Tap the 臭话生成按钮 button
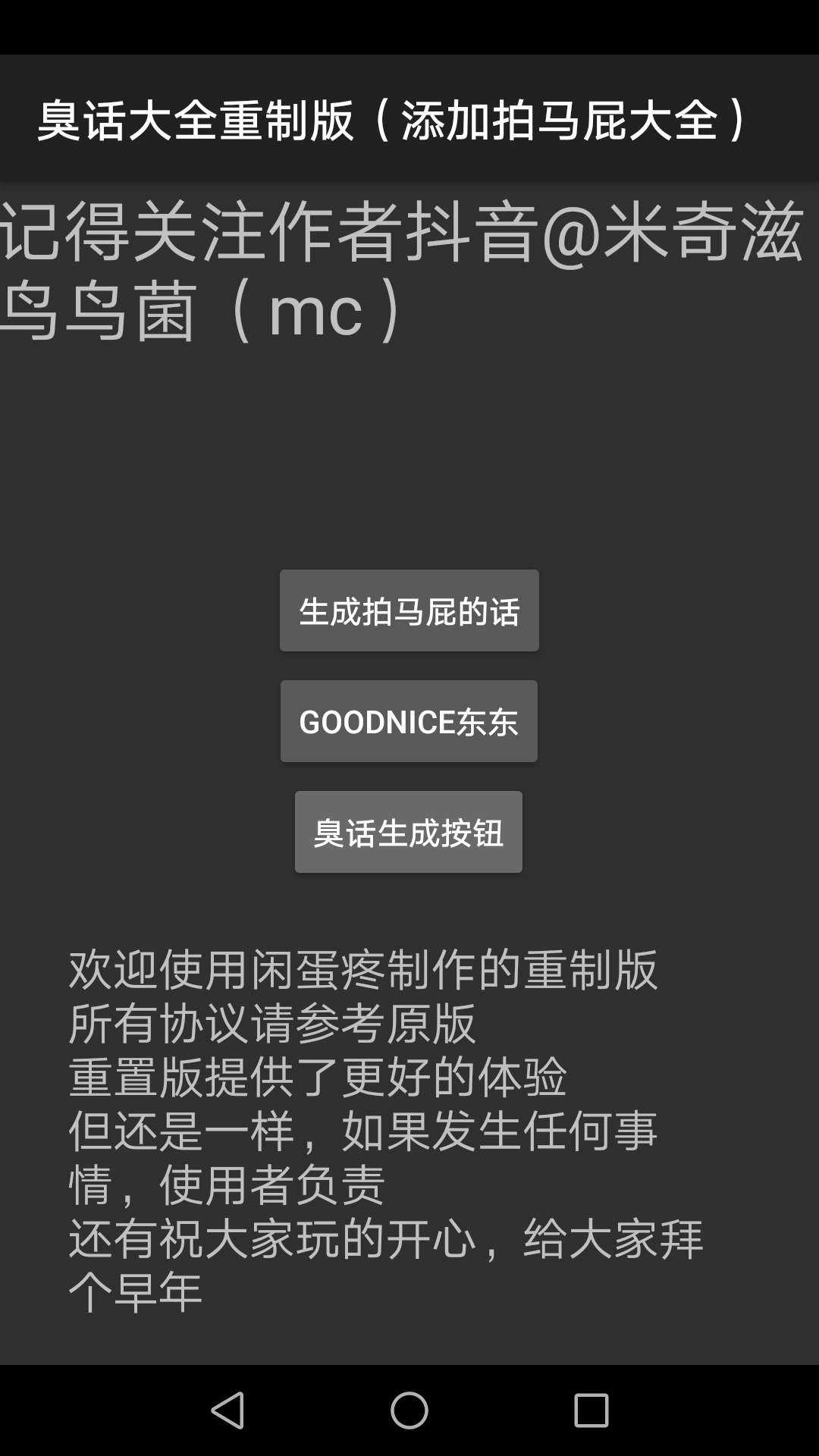Viewport: 819px width, 1456px height. [409, 832]
